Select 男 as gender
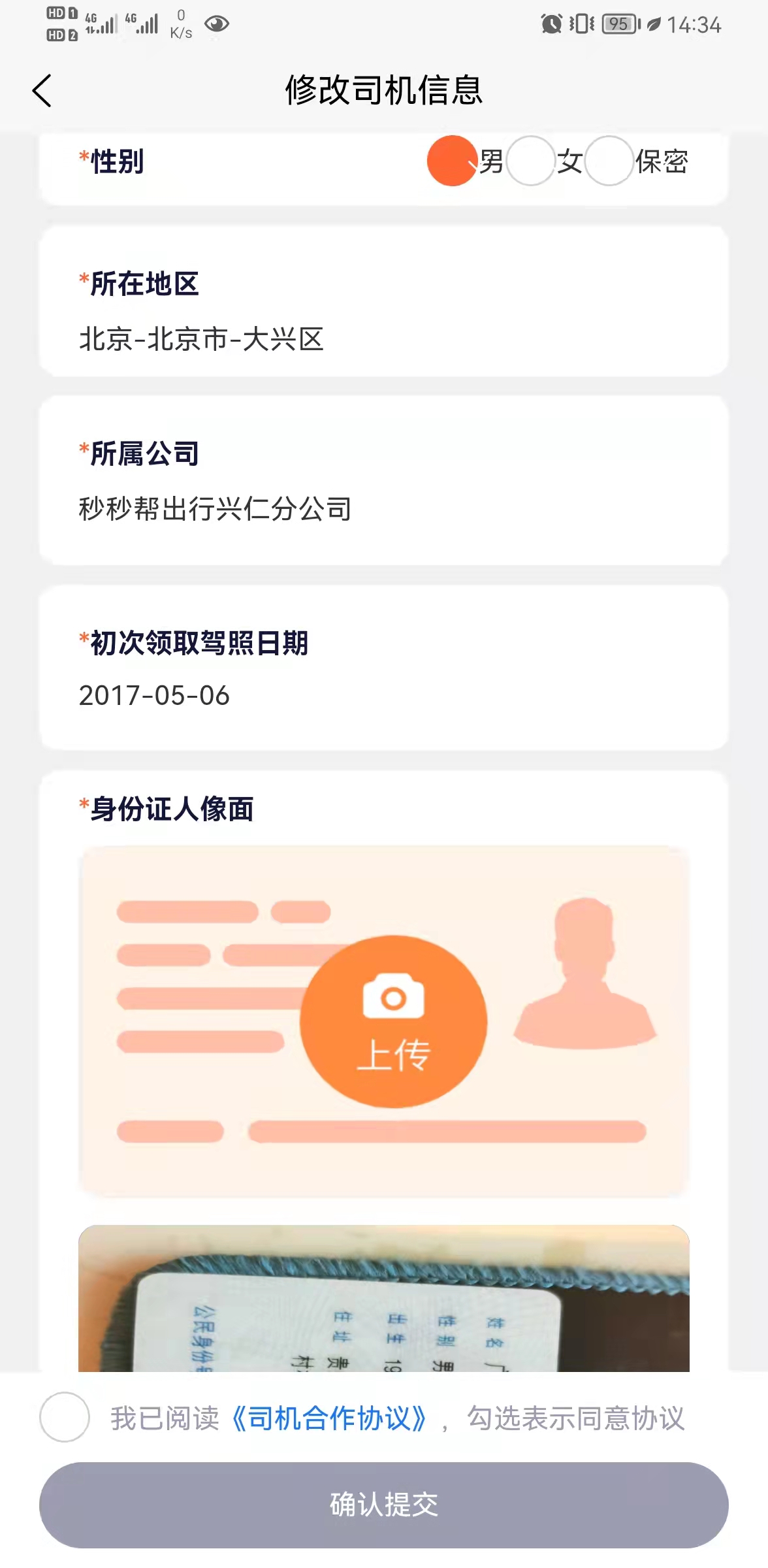768x1568 pixels. click(452, 161)
